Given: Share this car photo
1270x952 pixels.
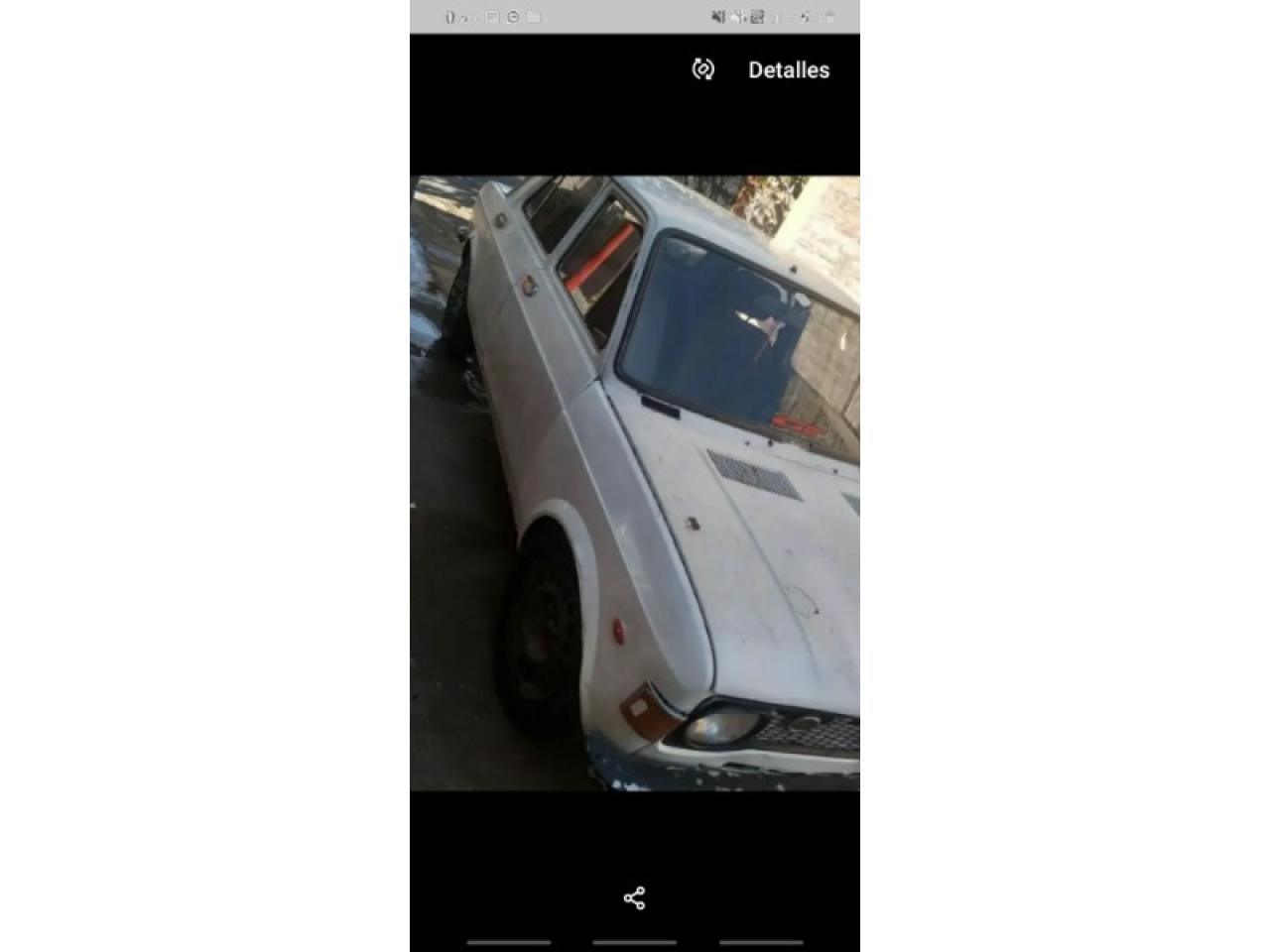Looking at the screenshot, I should coord(634,898).
